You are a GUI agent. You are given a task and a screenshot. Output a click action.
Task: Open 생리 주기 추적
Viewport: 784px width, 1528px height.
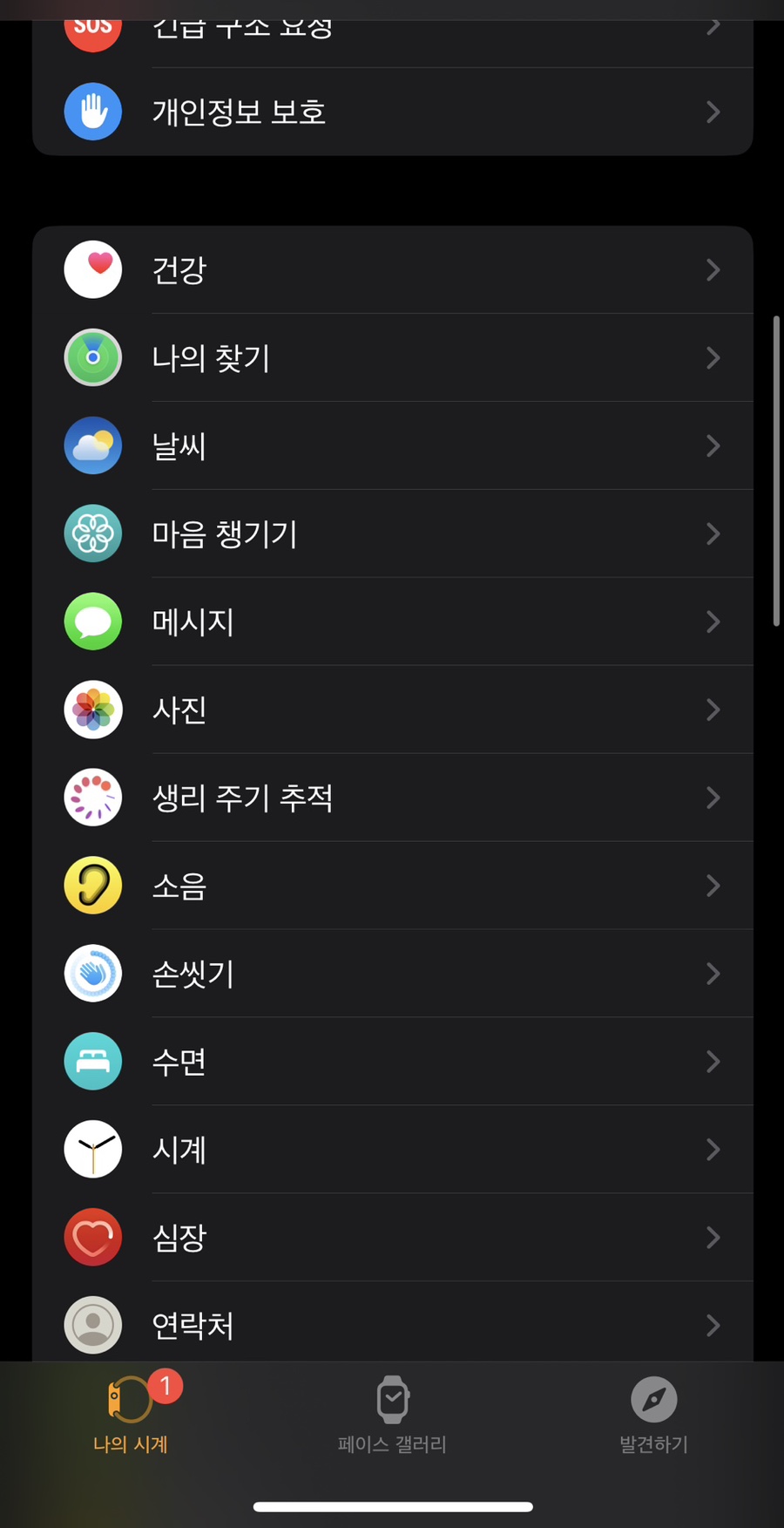pos(392,798)
